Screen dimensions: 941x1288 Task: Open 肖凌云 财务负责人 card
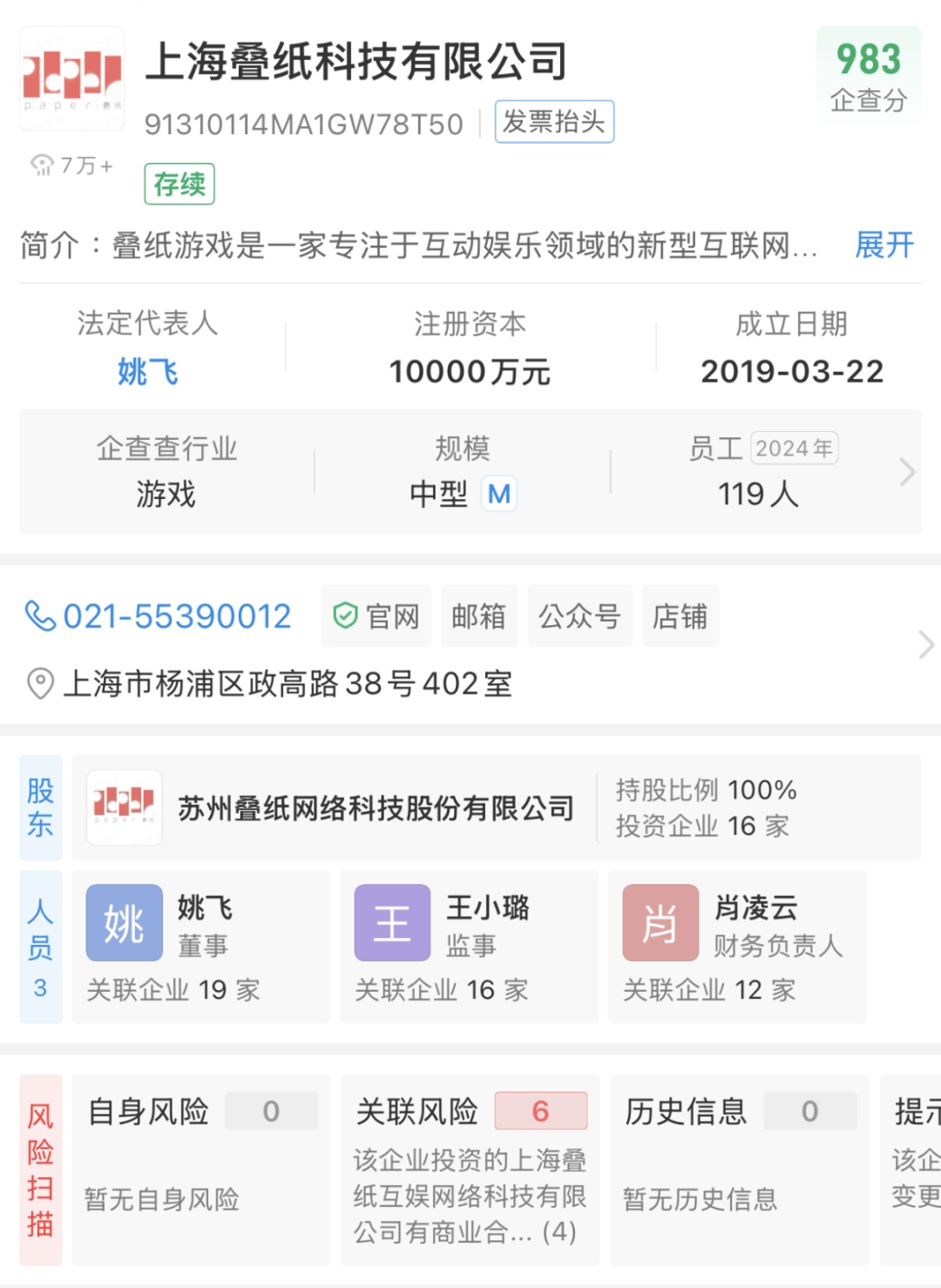(x=736, y=947)
